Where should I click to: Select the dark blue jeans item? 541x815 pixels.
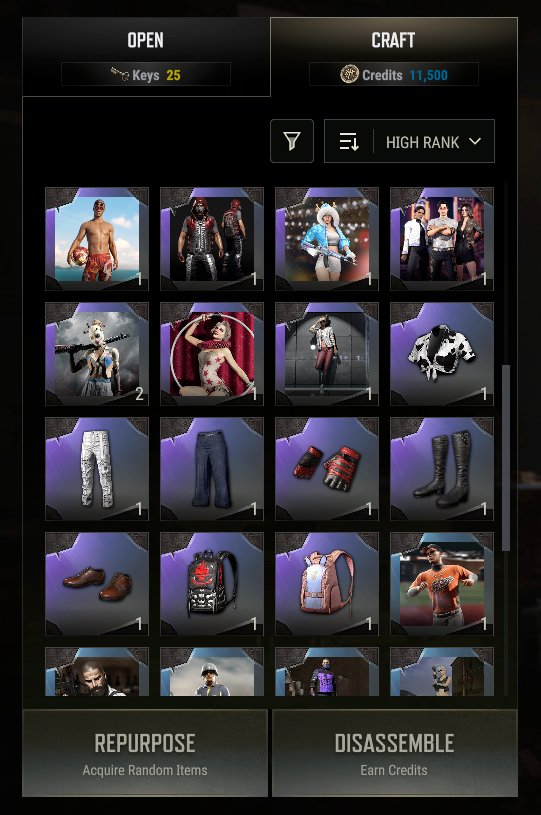click(x=212, y=469)
